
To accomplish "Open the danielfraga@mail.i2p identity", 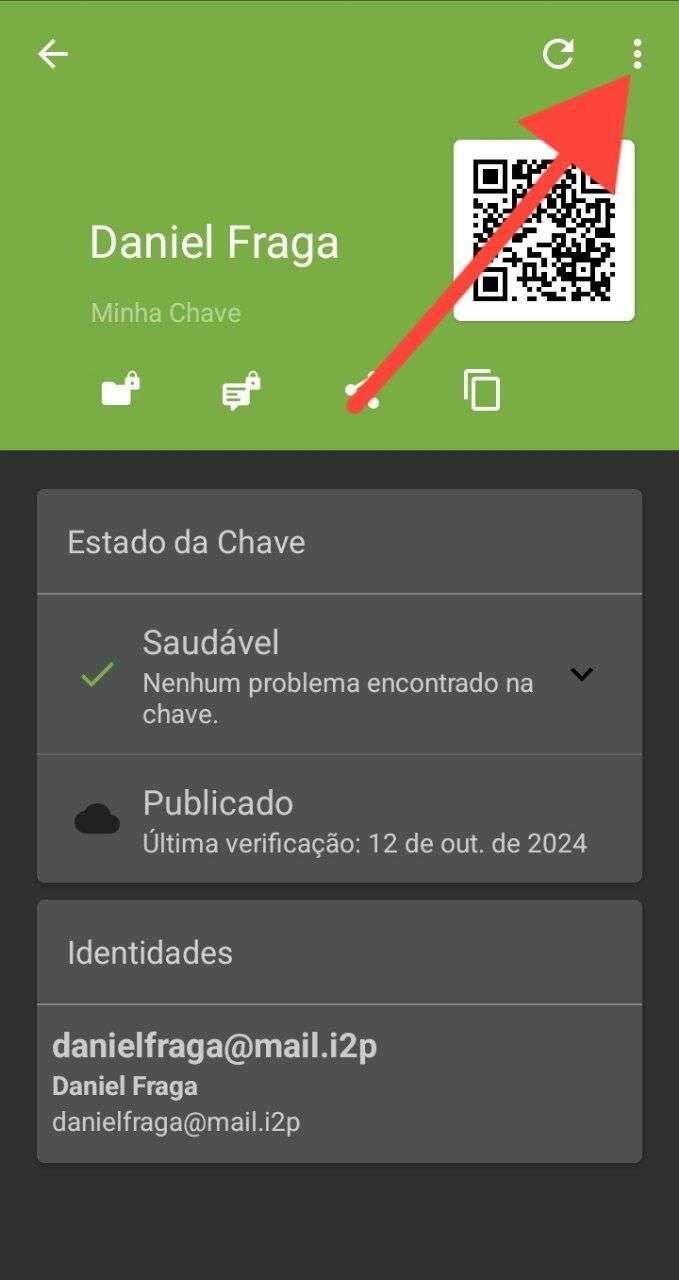I will click(339, 1083).
